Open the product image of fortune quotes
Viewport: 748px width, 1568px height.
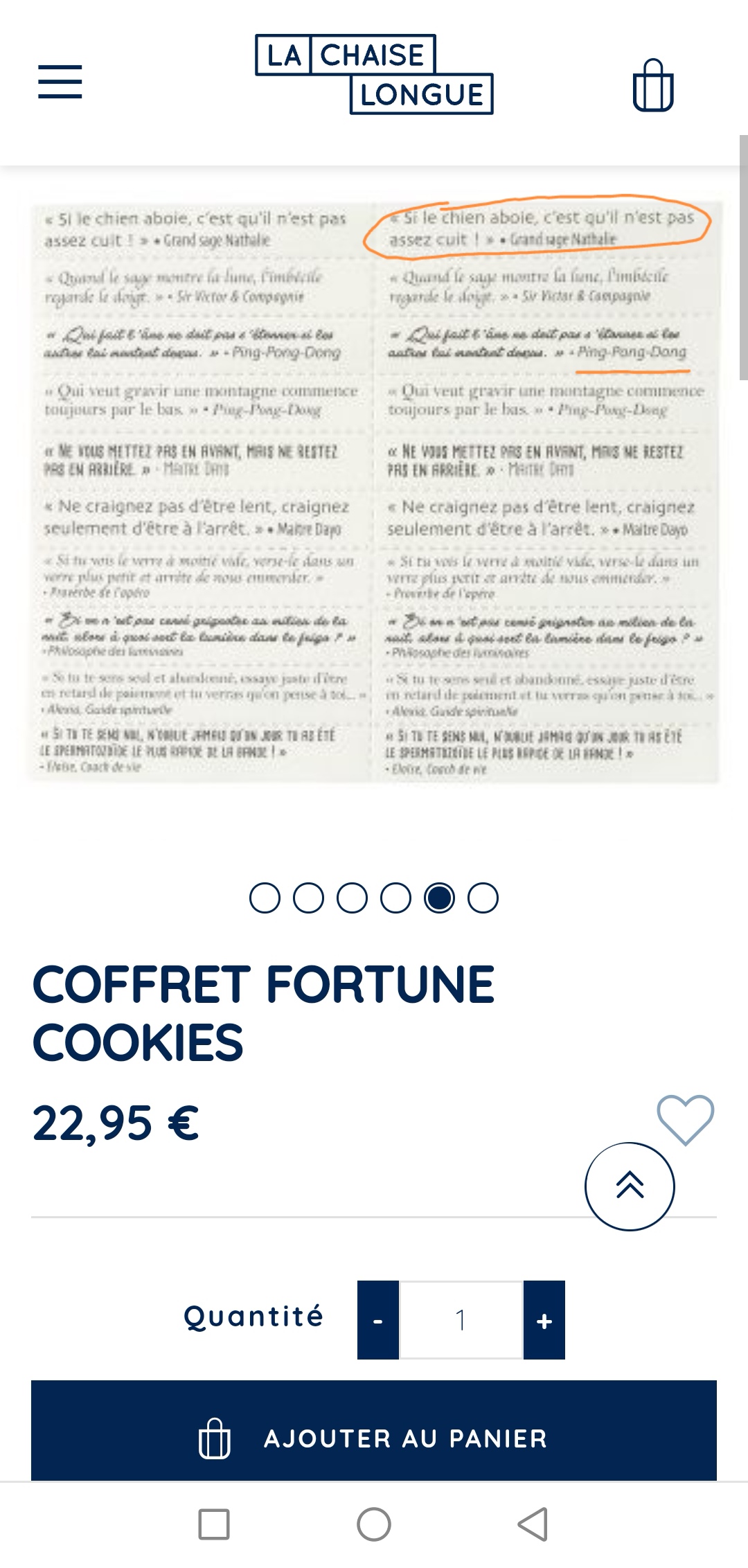[x=374, y=492]
